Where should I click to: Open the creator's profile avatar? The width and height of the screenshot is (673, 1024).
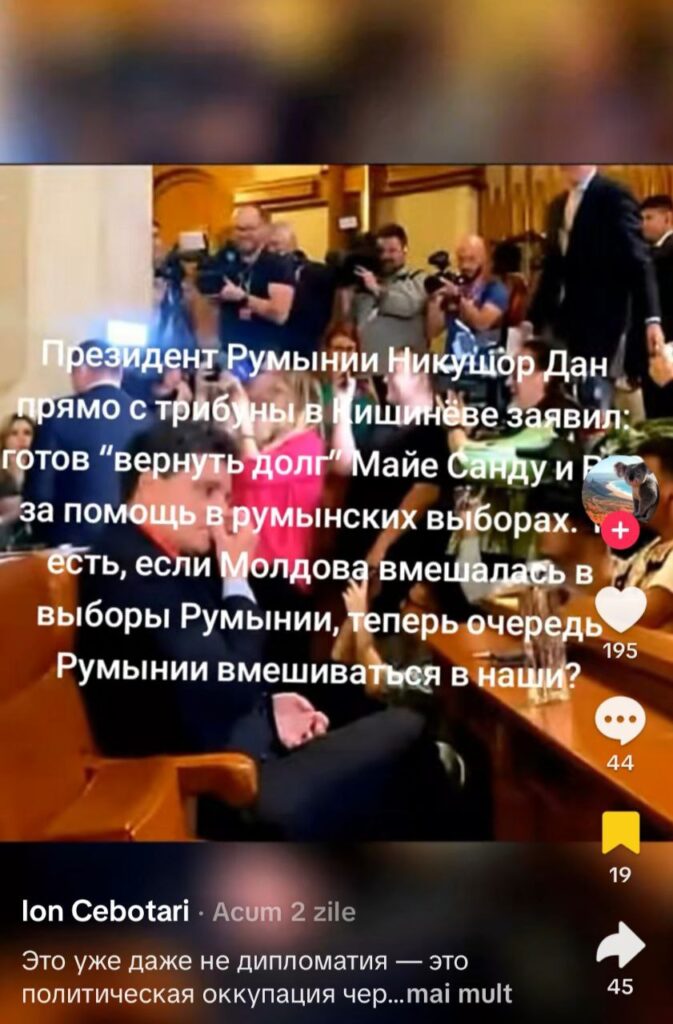point(620,487)
